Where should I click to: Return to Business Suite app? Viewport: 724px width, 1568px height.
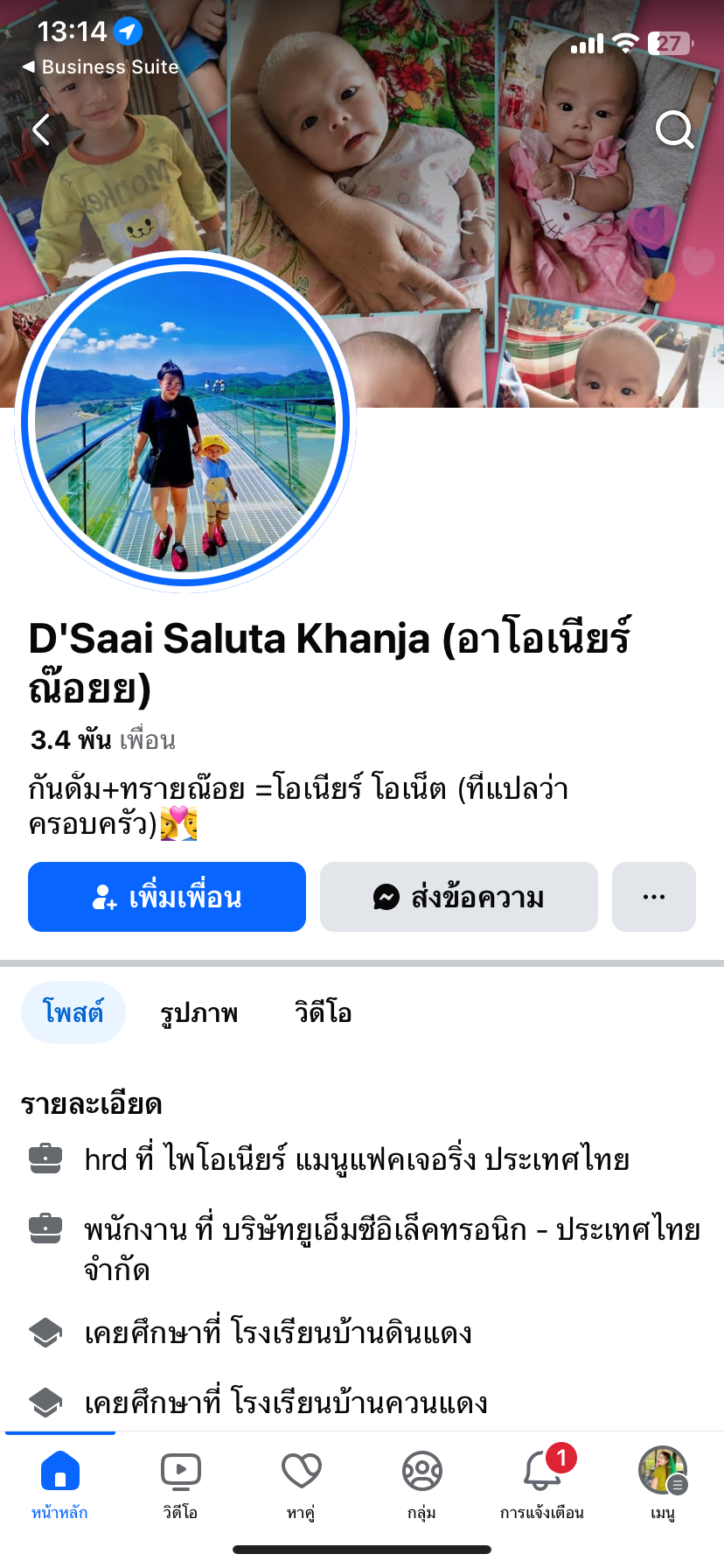coord(101,66)
